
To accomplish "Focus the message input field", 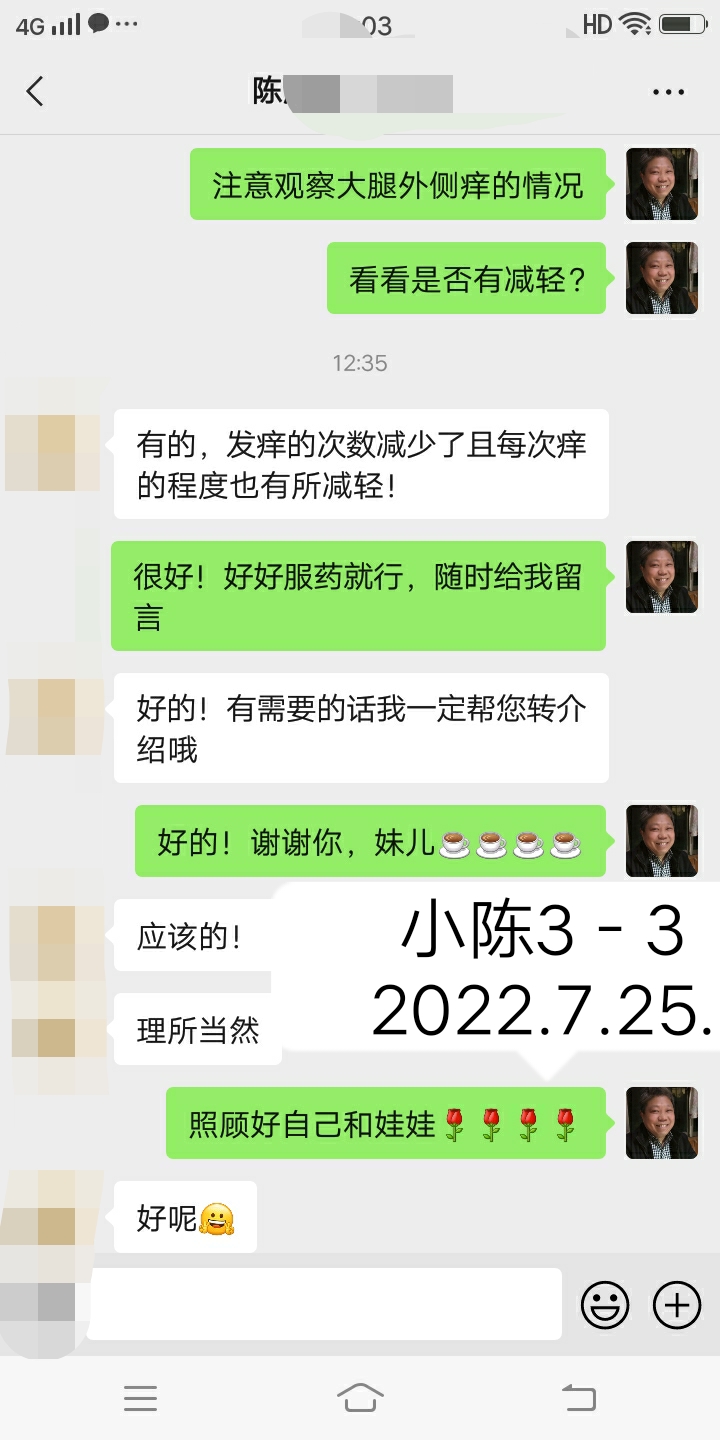I will [325, 1304].
